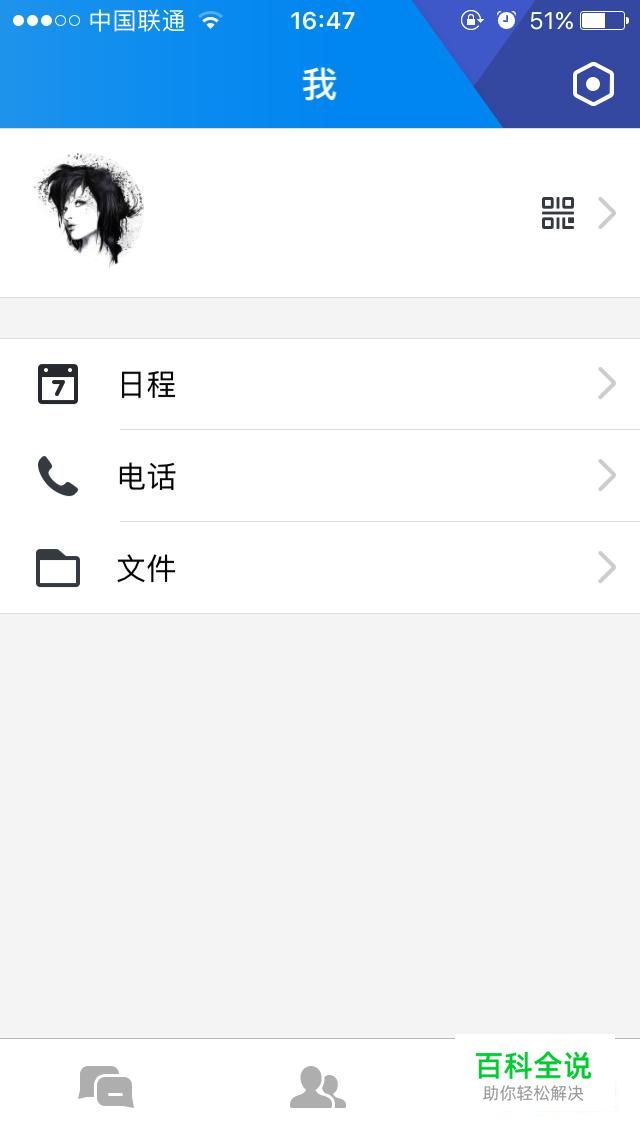Open the profile avatar picture
The width and height of the screenshot is (640, 1136).
tap(88, 211)
